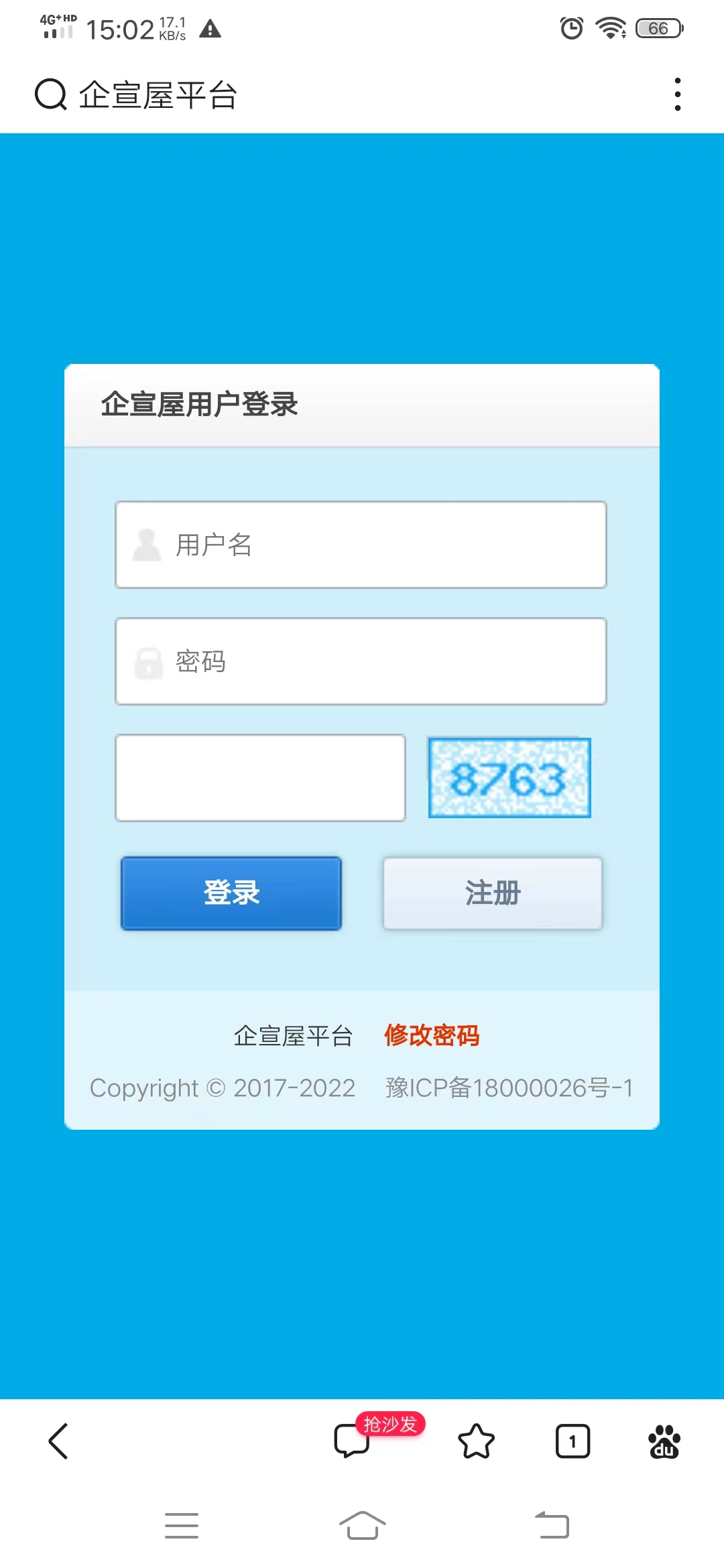Open the browser tabs switcher
The height and width of the screenshot is (1568, 724).
tap(572, 1441)
